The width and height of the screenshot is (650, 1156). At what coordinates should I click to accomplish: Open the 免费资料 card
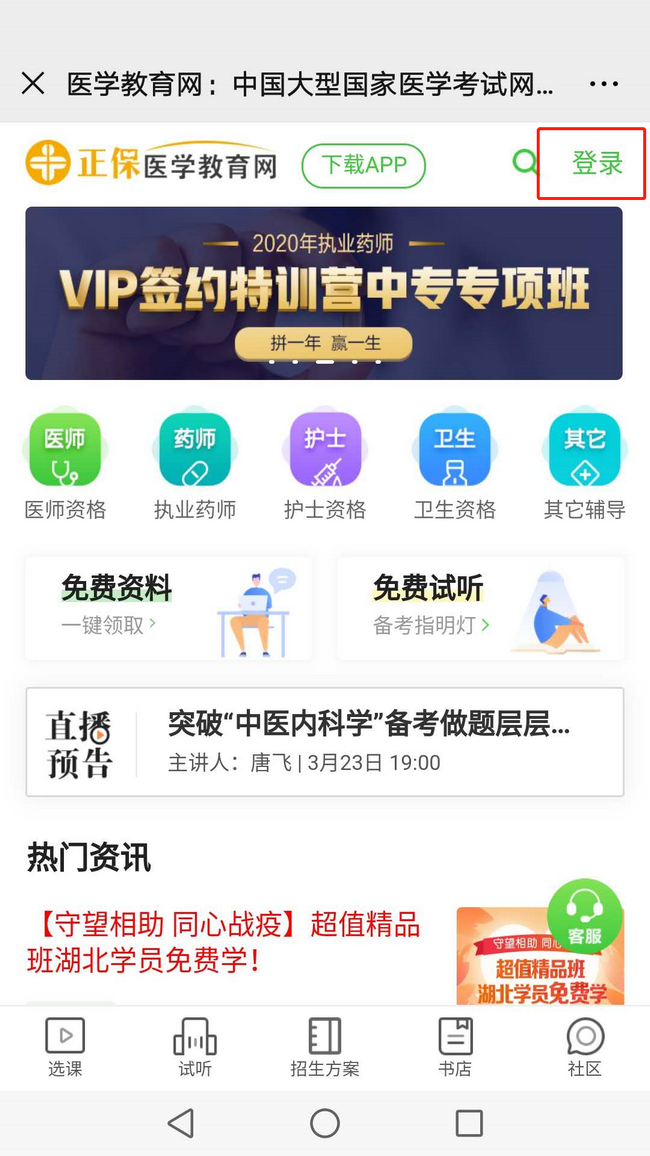168,608
